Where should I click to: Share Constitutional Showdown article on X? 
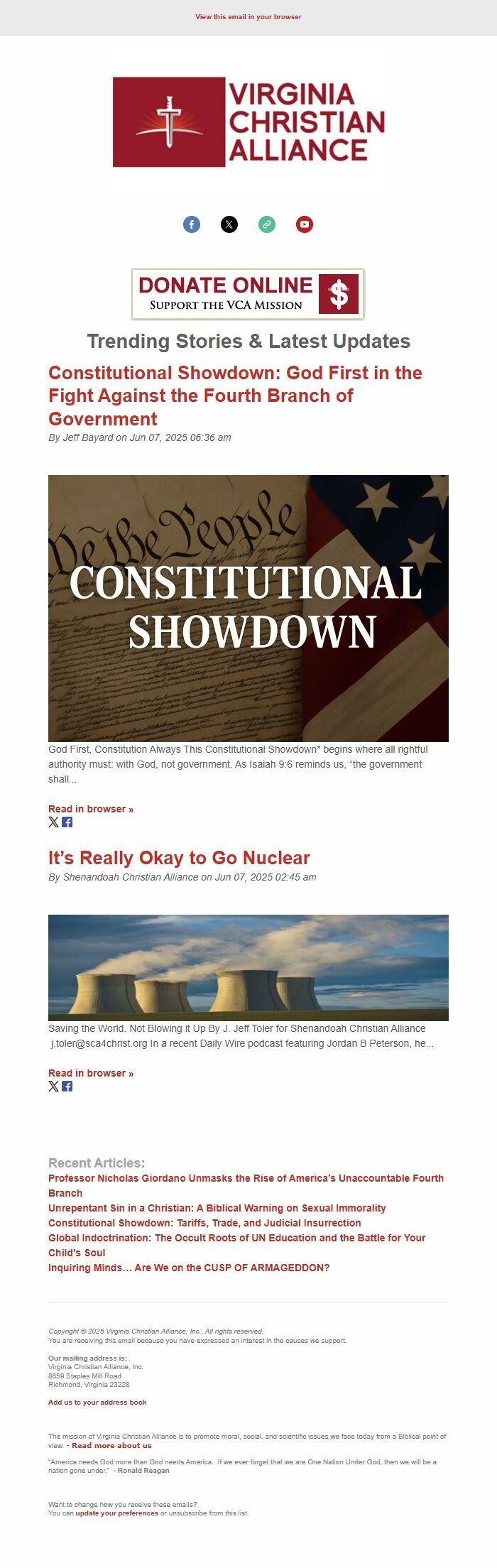tap(53, 822)
